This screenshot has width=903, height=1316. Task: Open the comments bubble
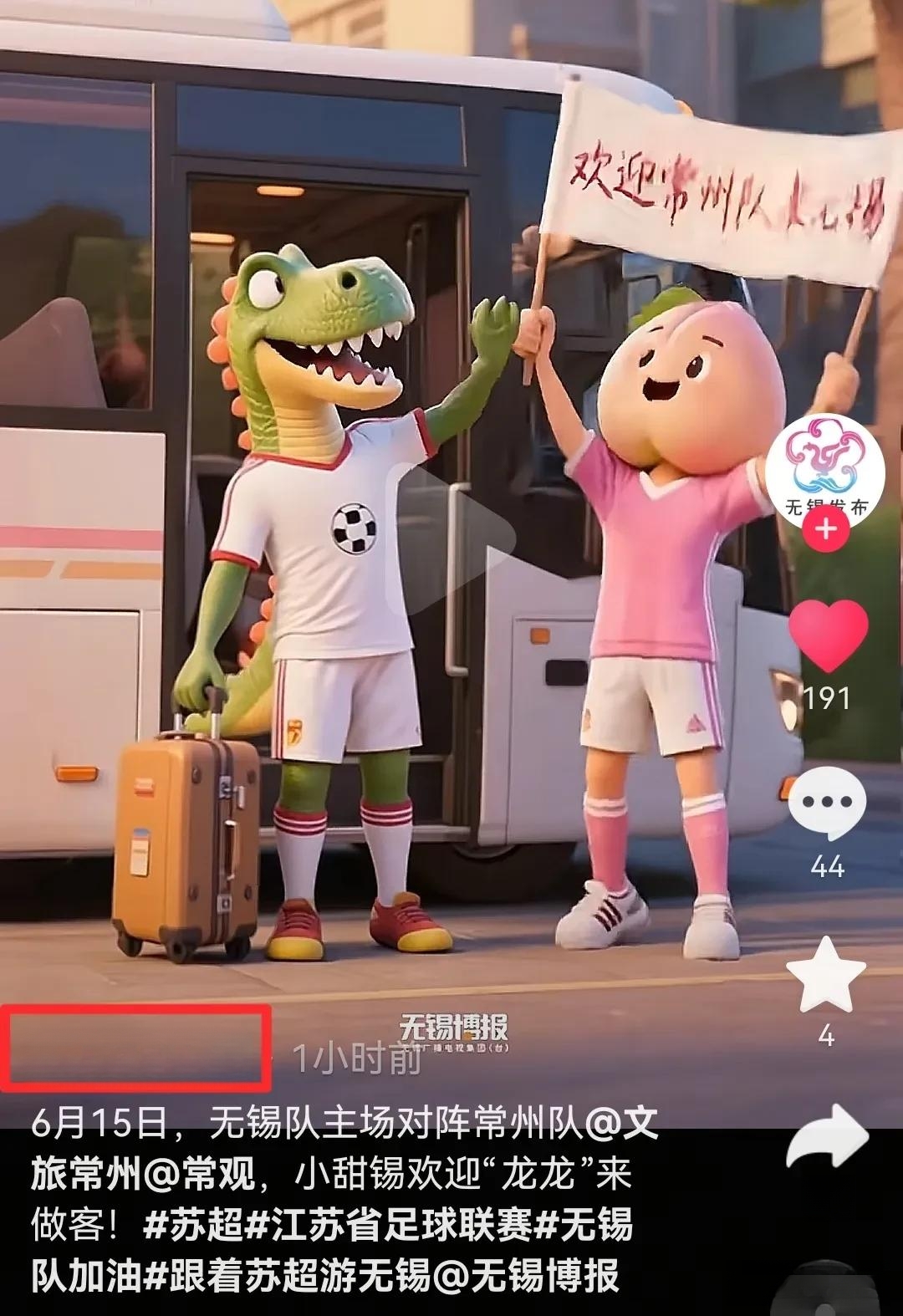pyautogui.click(x=826, y=803)
